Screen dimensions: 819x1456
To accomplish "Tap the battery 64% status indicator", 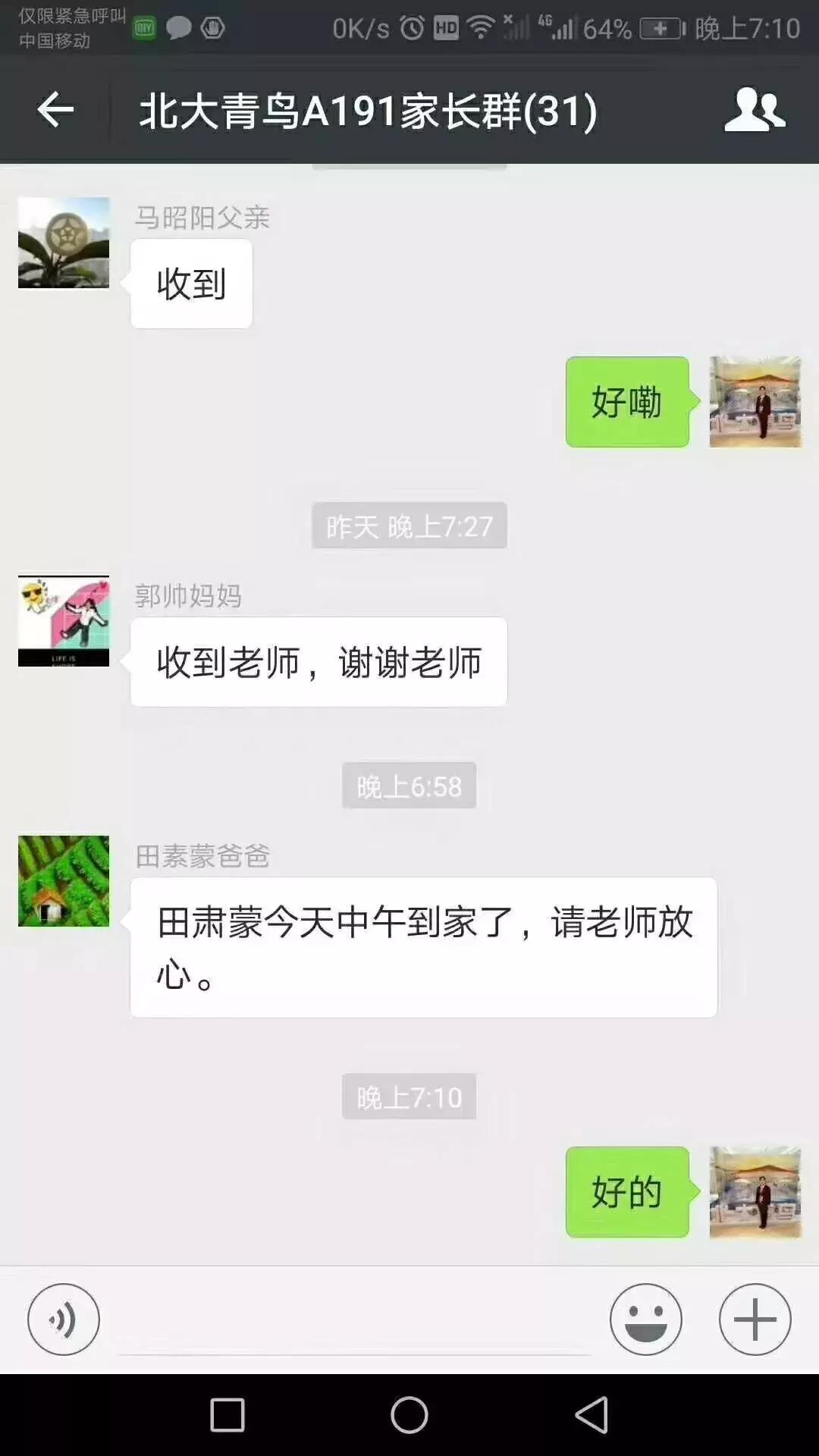I will click(607, 29).
